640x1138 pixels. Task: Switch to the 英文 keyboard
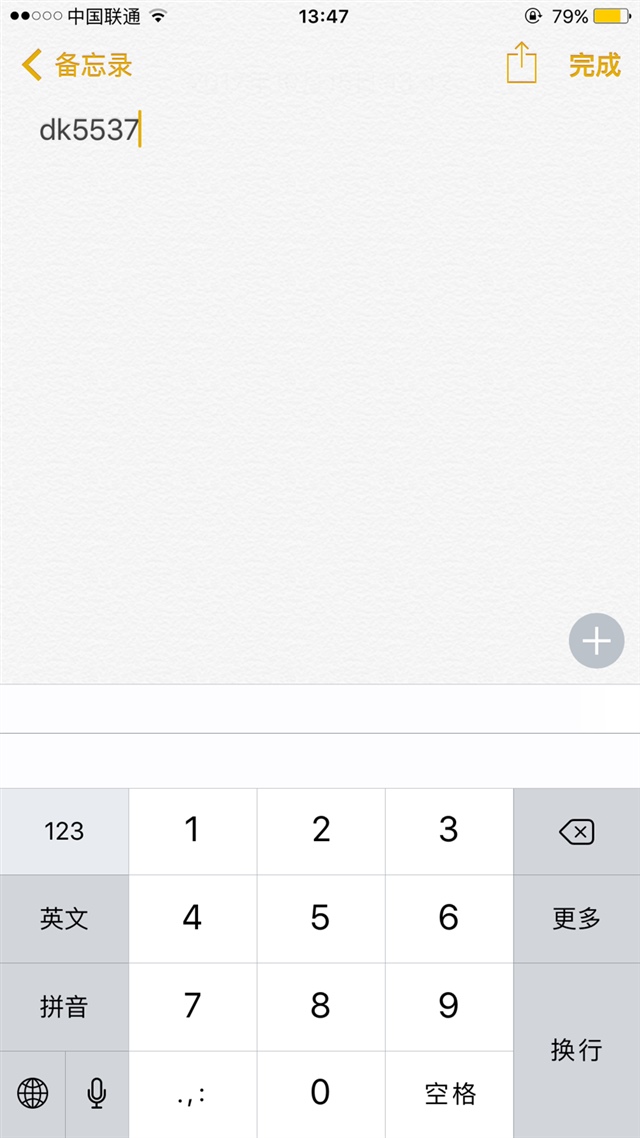click(64, 919)
